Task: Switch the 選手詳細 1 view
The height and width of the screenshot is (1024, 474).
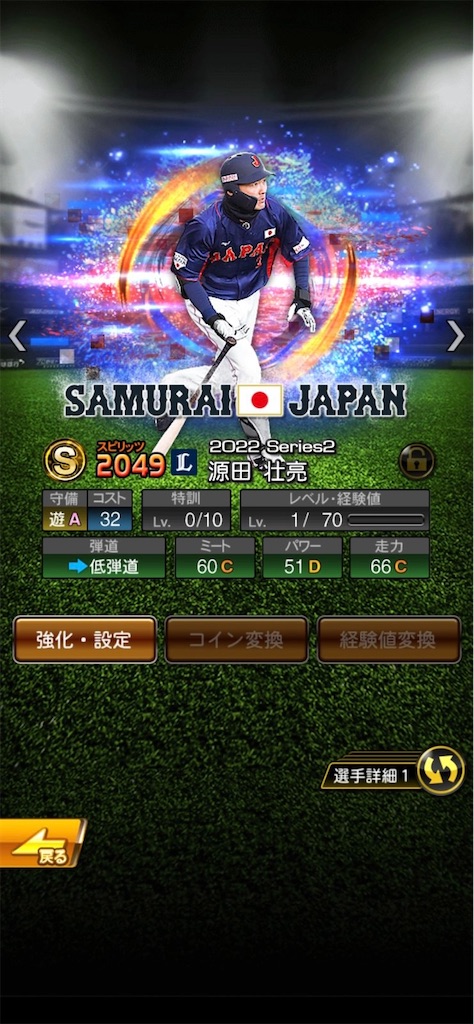Action: [393, 771]
